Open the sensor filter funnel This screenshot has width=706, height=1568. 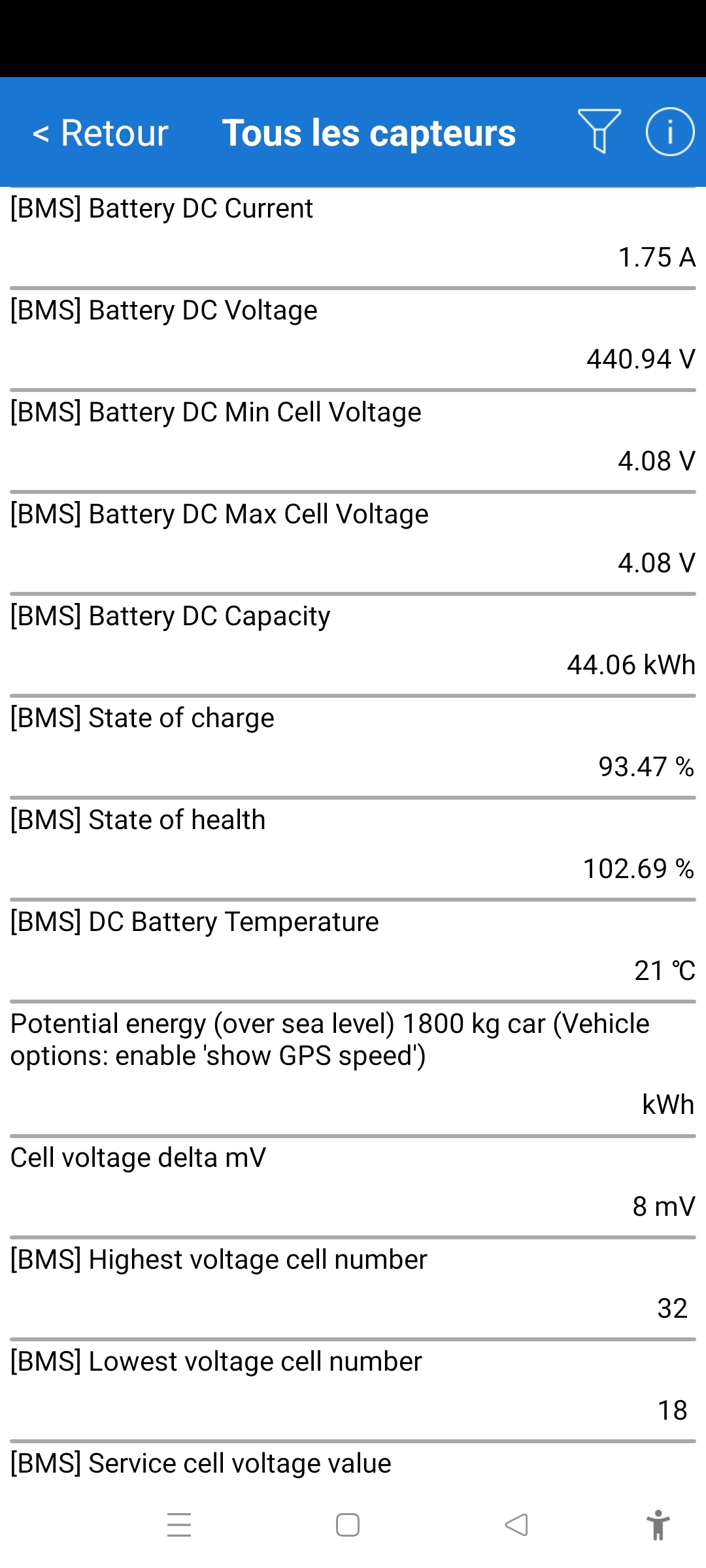pos(599,131)
